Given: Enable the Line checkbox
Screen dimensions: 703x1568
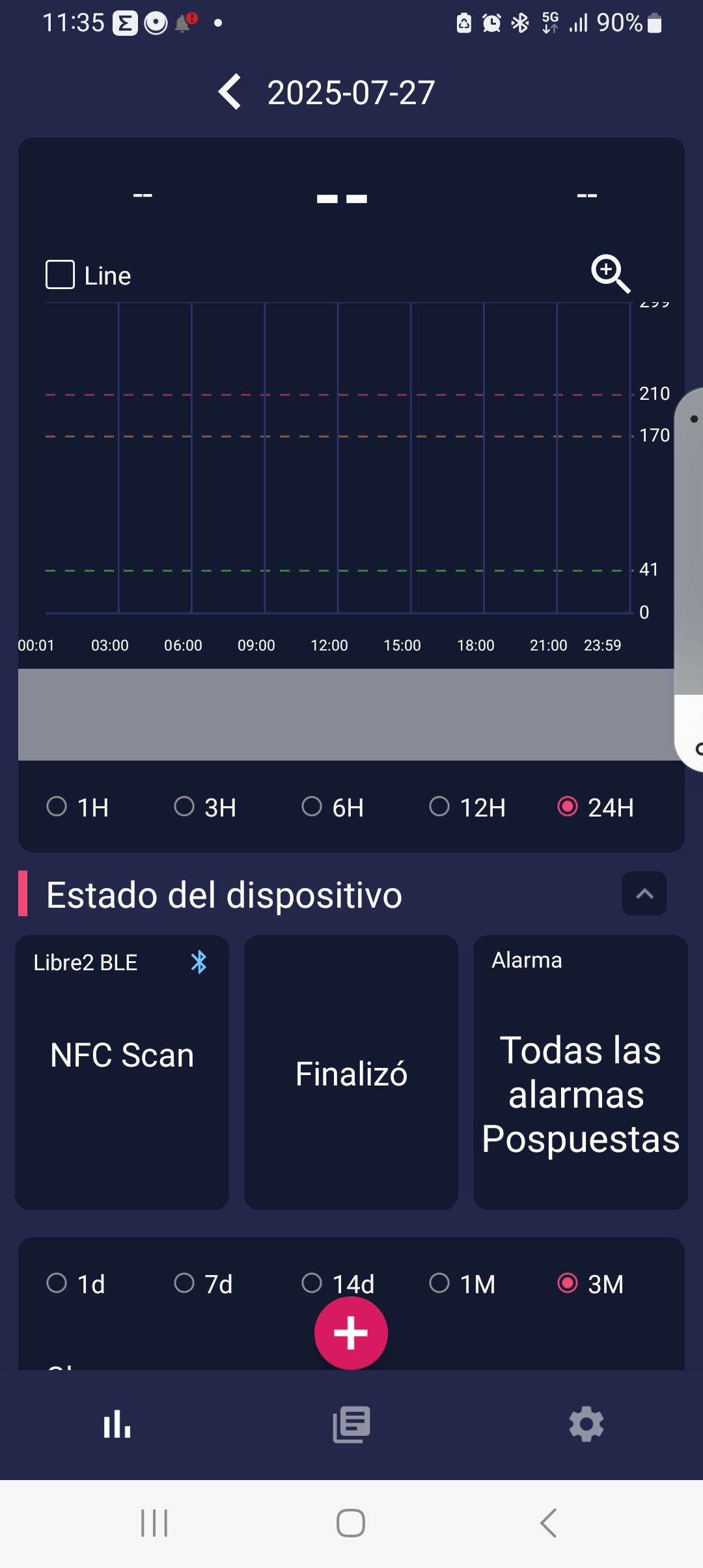Looking at the screenshot, I should click(x=60, y=275).
